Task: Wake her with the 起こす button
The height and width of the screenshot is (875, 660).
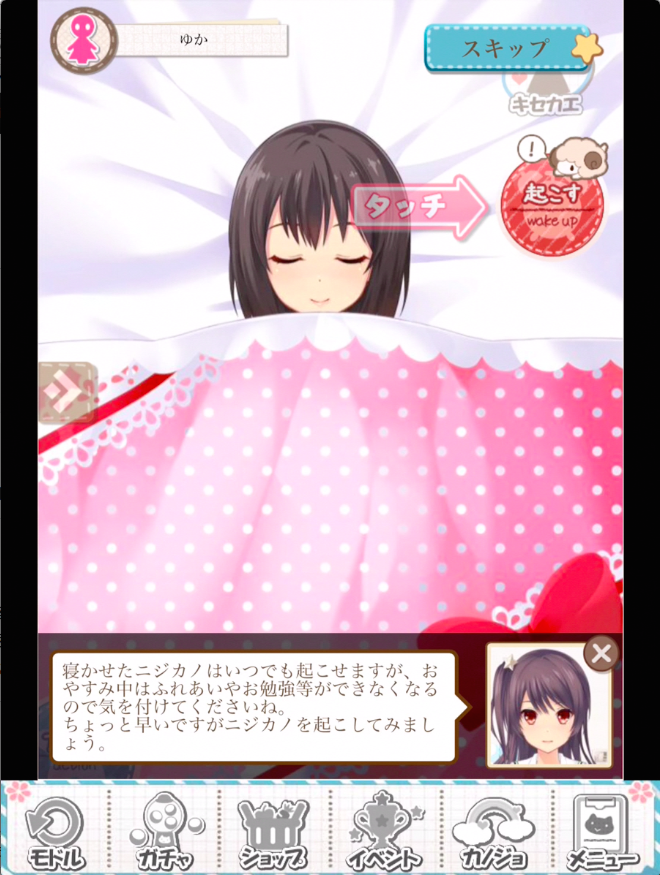Action: [552, 203]
